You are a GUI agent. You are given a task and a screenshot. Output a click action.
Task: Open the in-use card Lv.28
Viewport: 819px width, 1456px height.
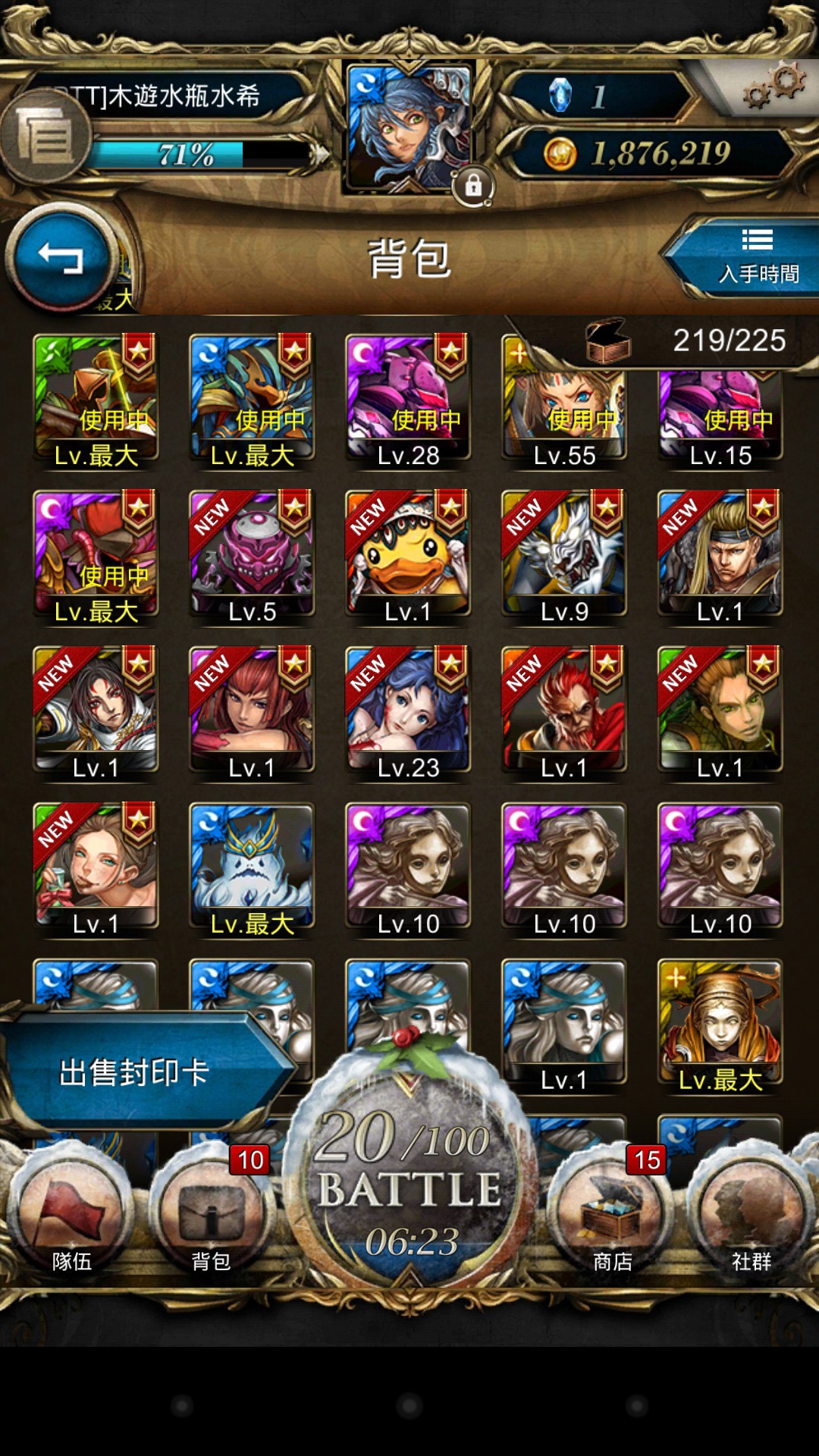(408, 400)
